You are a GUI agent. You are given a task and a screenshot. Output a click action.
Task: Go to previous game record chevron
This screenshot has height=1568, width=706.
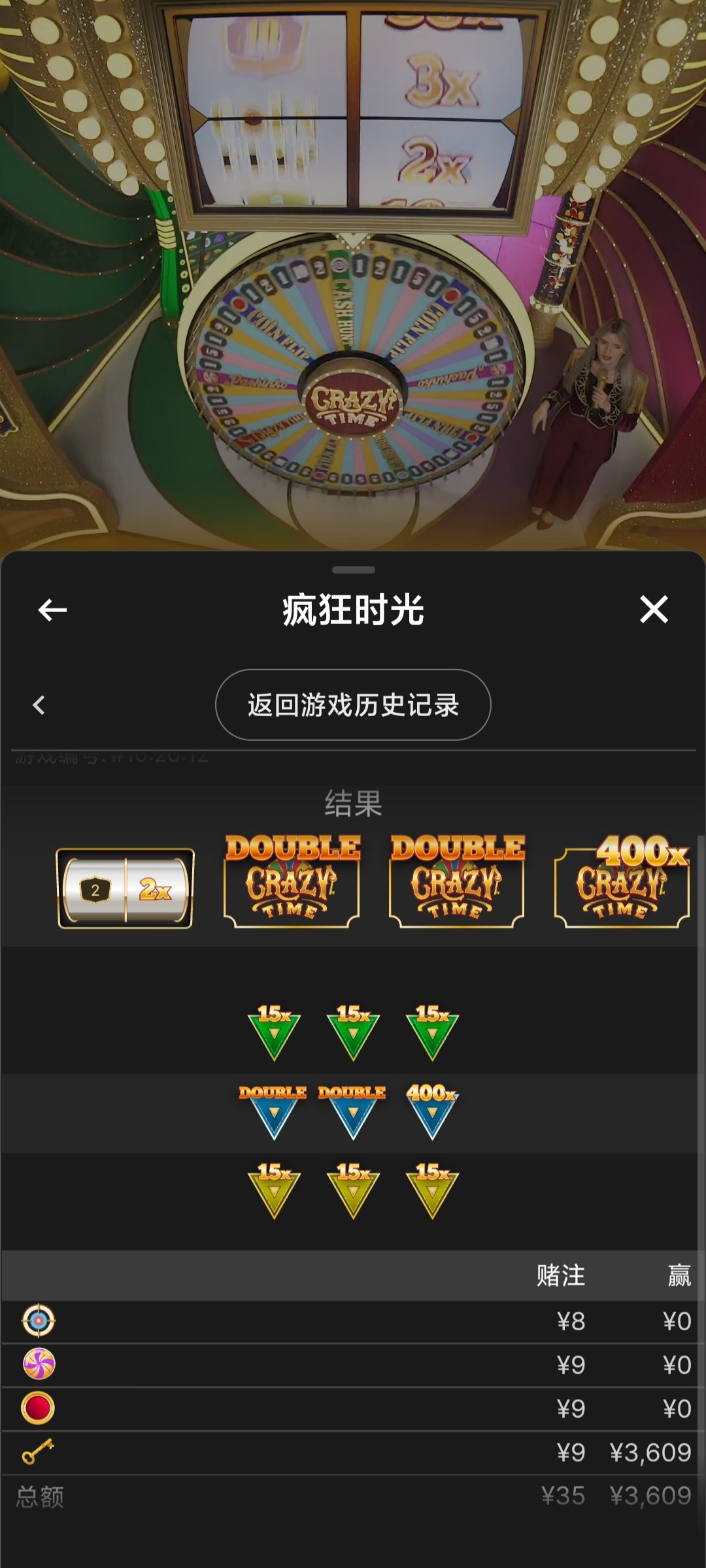pos(39,705)
